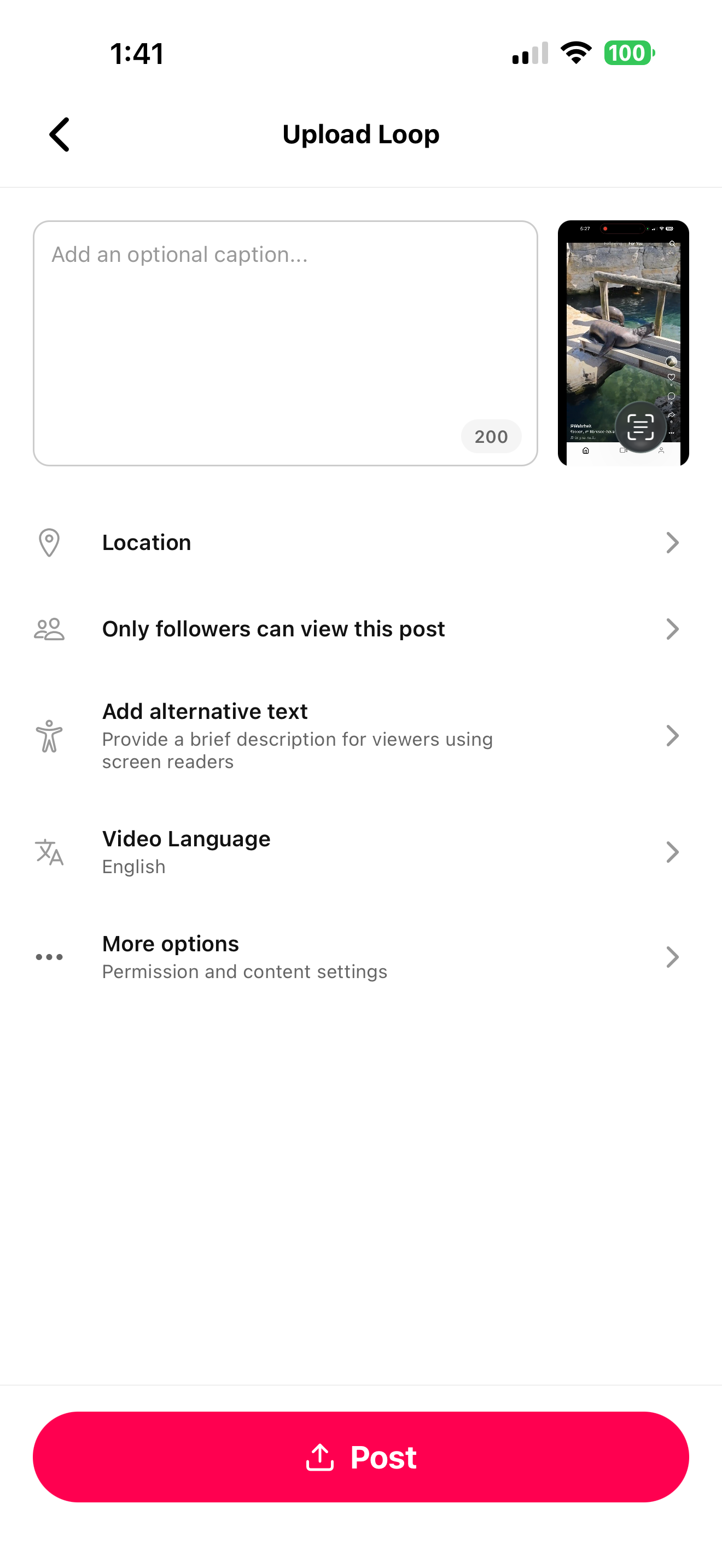Viewport: 722px width, 1568px height.
Task: Open More options
Action: (x=360, y=957)
